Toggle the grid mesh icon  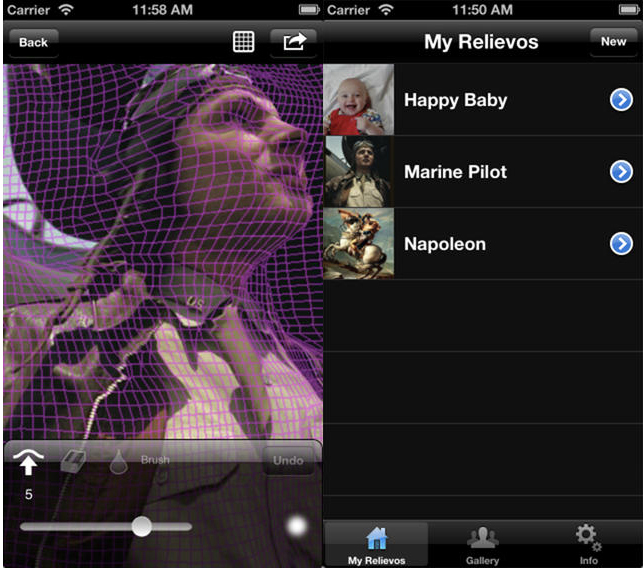tap(243, 42)
